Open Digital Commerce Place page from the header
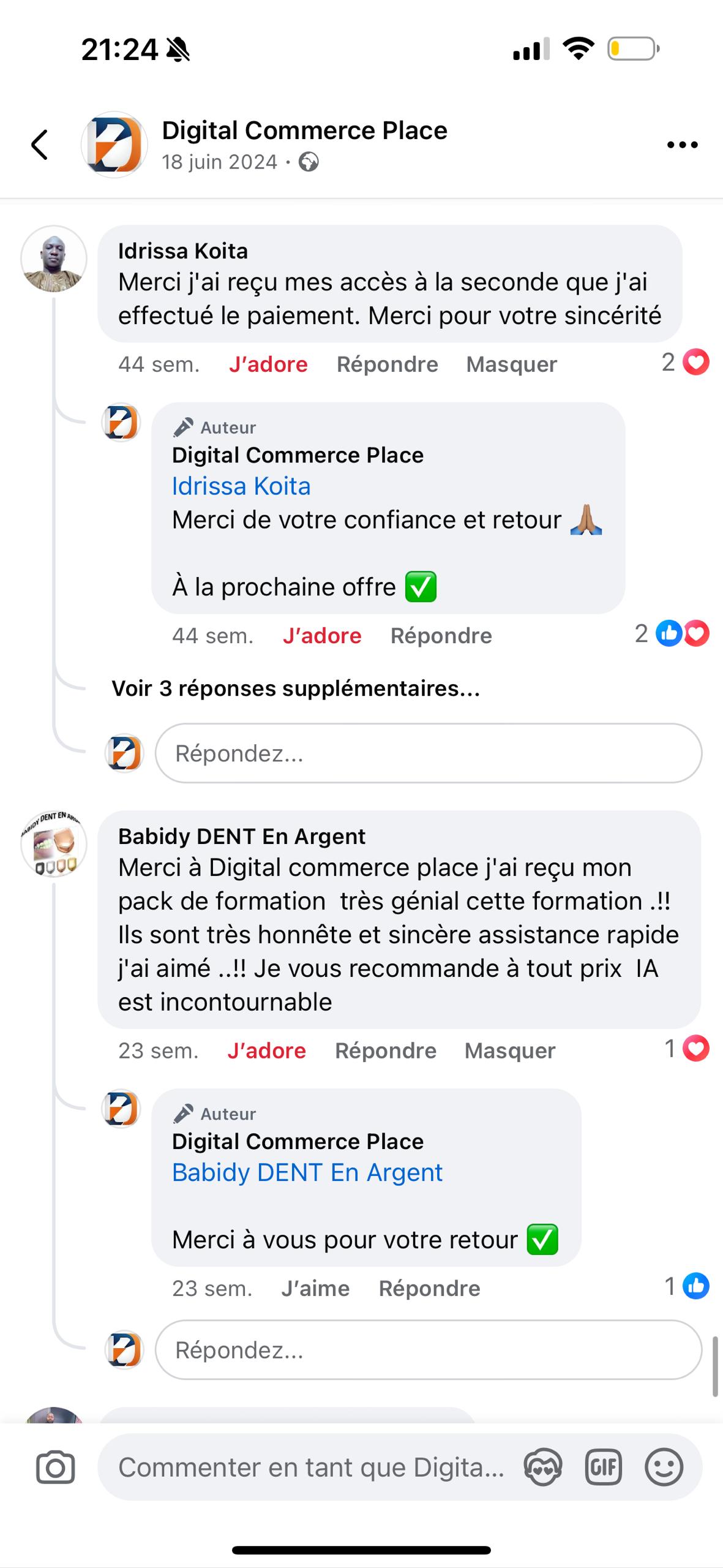Viewport: 723px width, 1568px height. (304, 130)
